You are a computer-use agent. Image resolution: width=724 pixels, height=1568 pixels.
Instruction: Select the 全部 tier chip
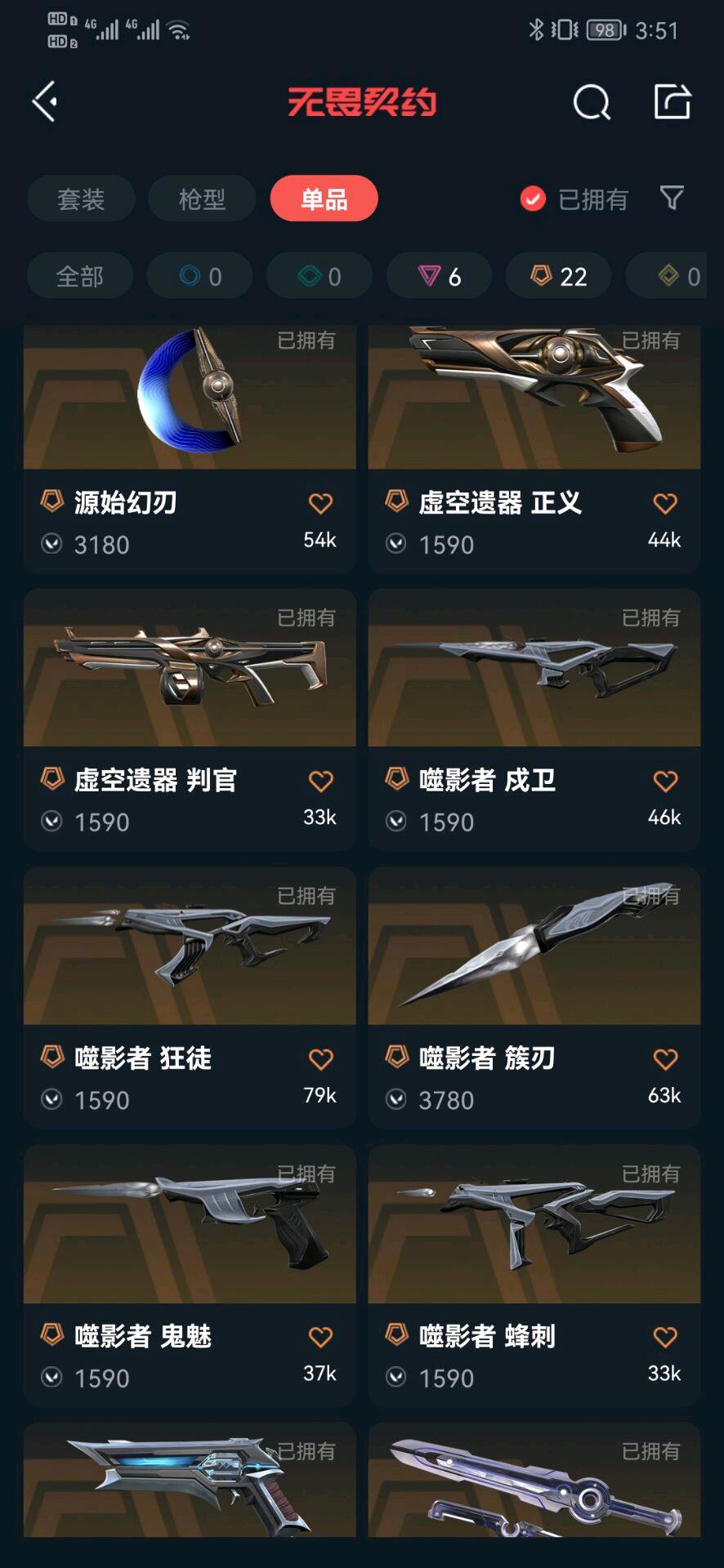pyautogui.click(x=80, y=276)
